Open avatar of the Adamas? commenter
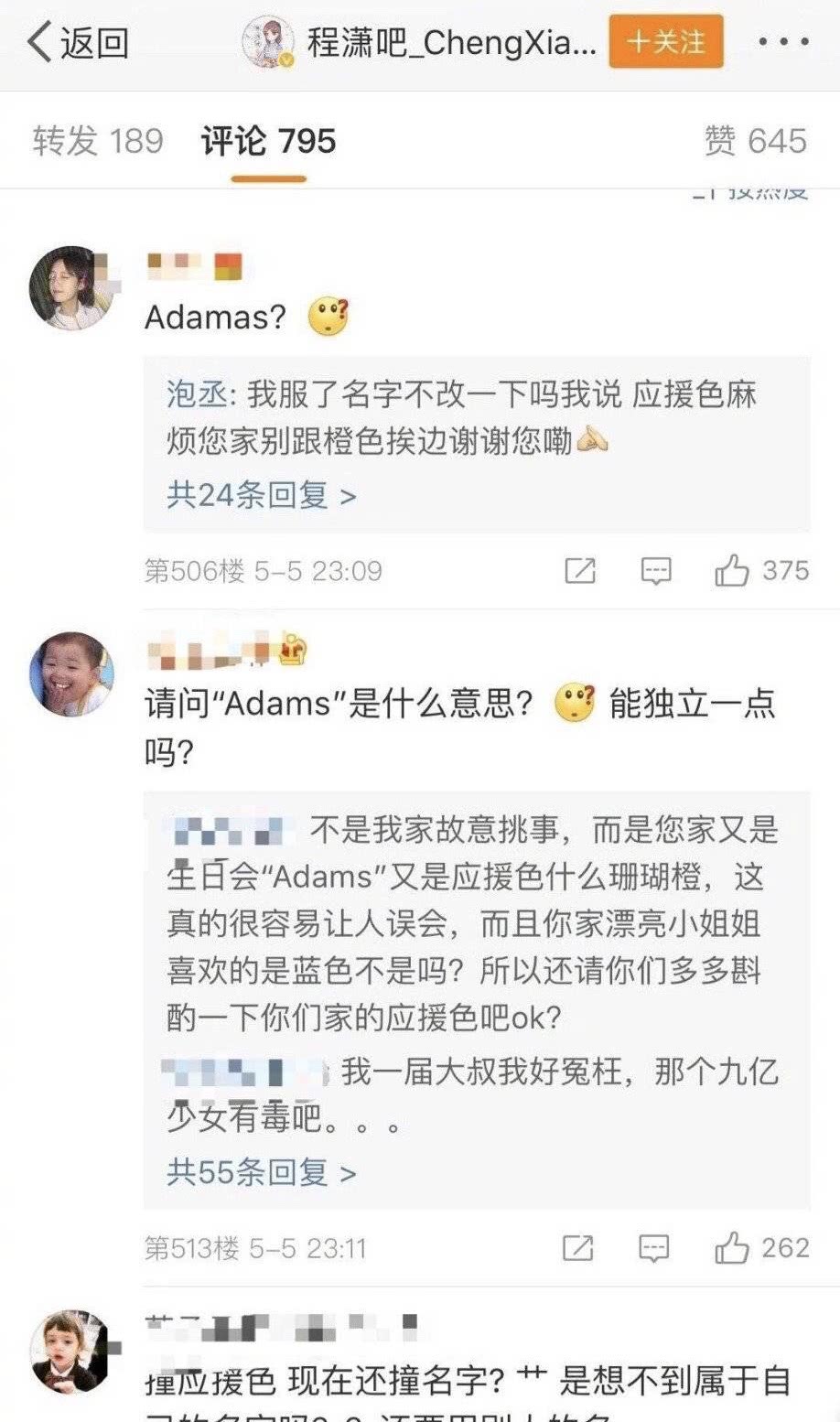The image size is (840, 1422). coord(71,287)
